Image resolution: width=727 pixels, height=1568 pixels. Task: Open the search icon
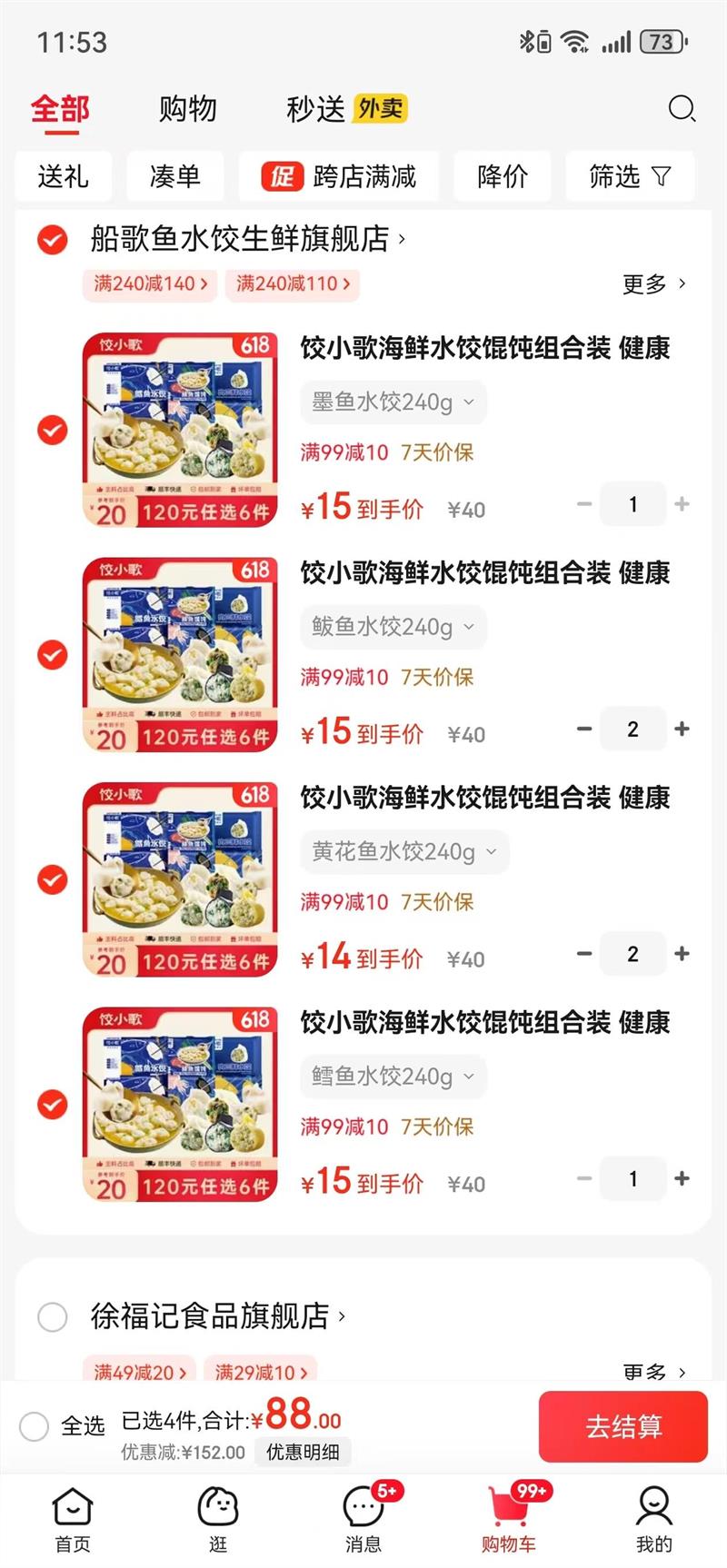[x=681, y=109]
